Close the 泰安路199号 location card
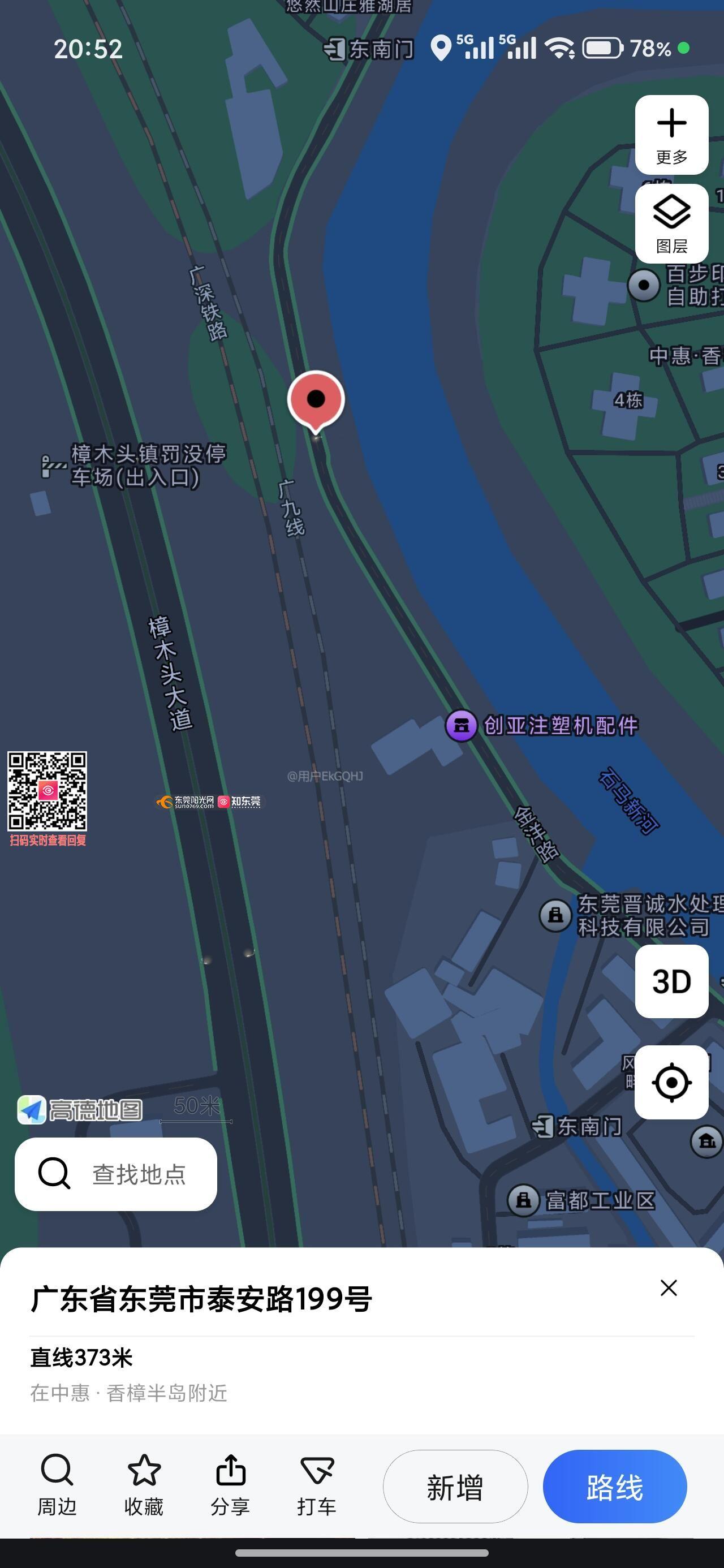This screenshot has height=1568, width=724. tap(669, 1287)
